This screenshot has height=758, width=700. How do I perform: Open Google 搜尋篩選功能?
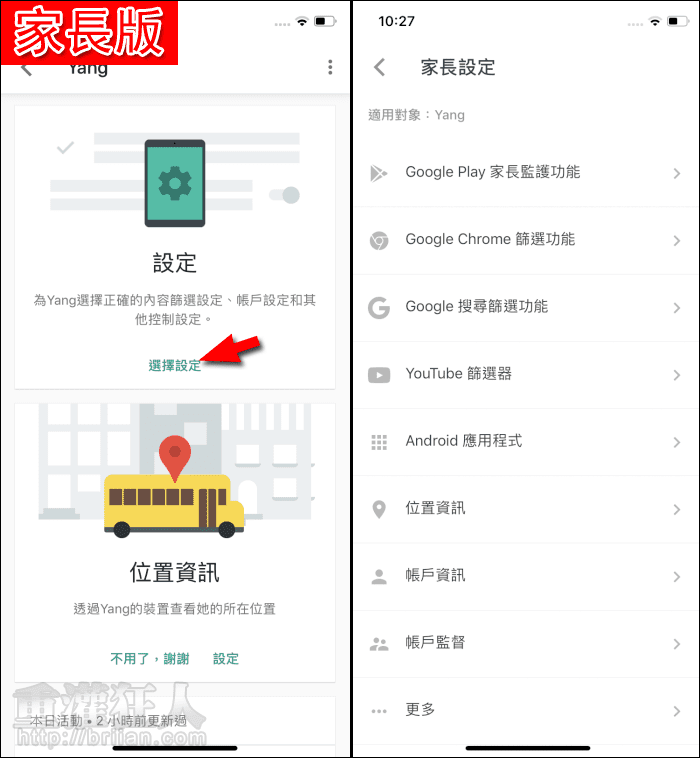coord(525,307)
